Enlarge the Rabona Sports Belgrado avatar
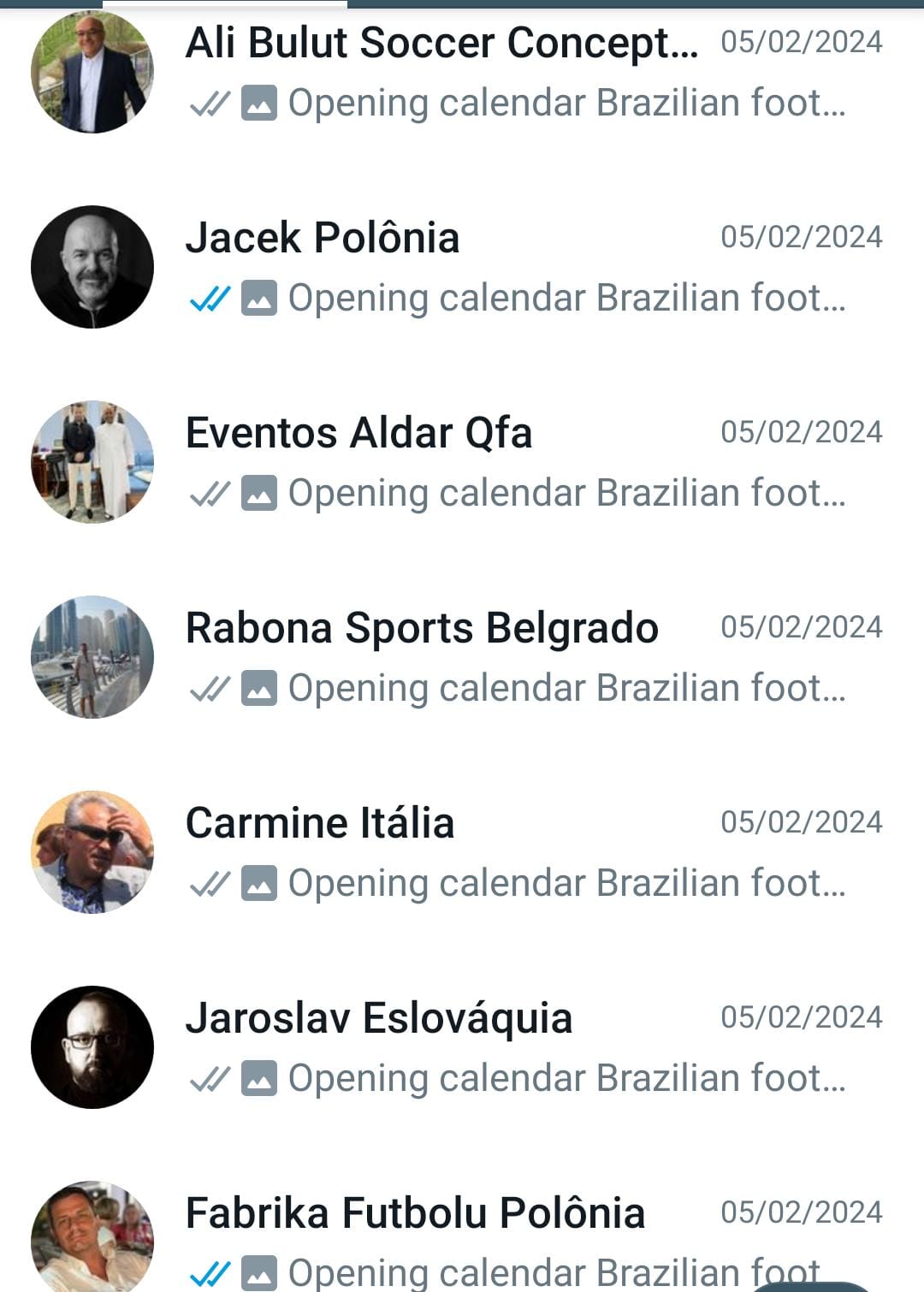Viewport: 924px width, 1292px height. (x=92, y=657)
